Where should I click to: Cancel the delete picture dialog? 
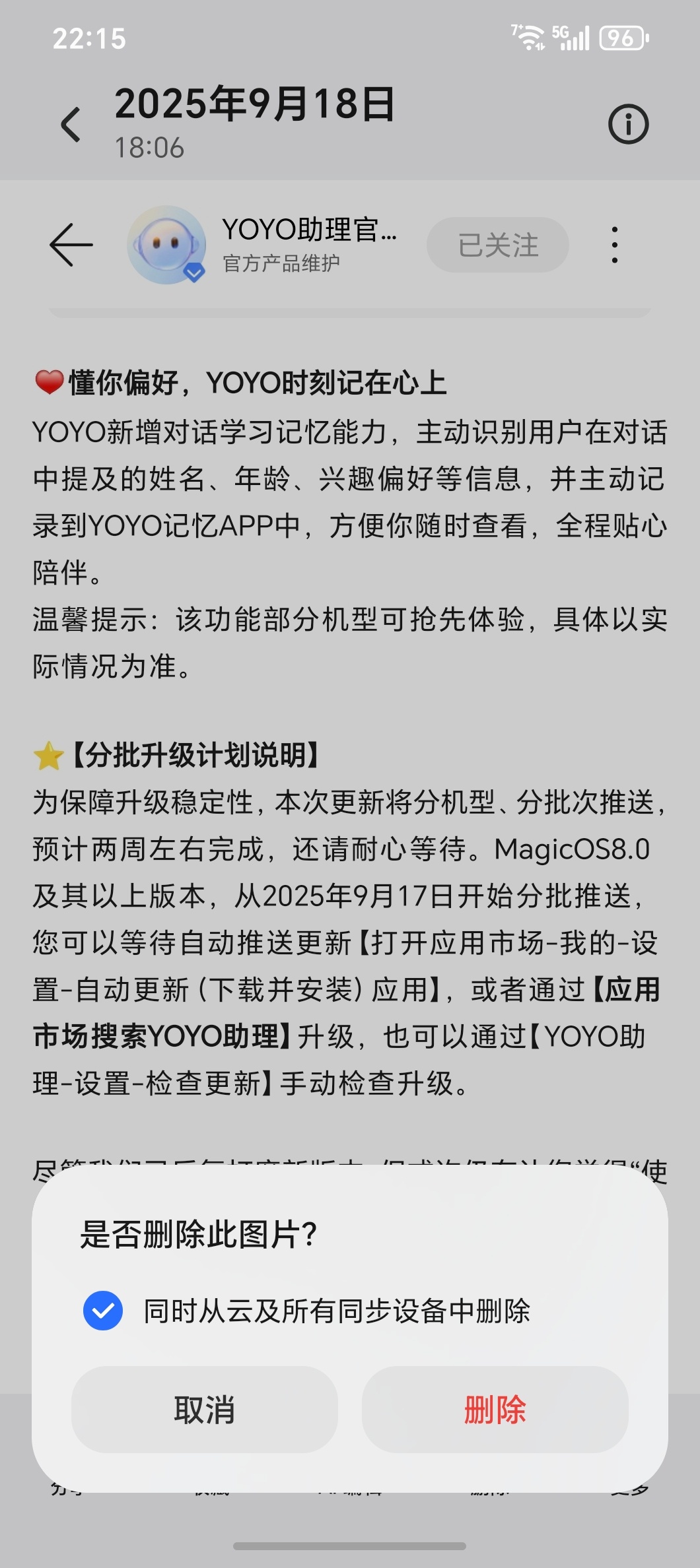tap(205, 1410)
